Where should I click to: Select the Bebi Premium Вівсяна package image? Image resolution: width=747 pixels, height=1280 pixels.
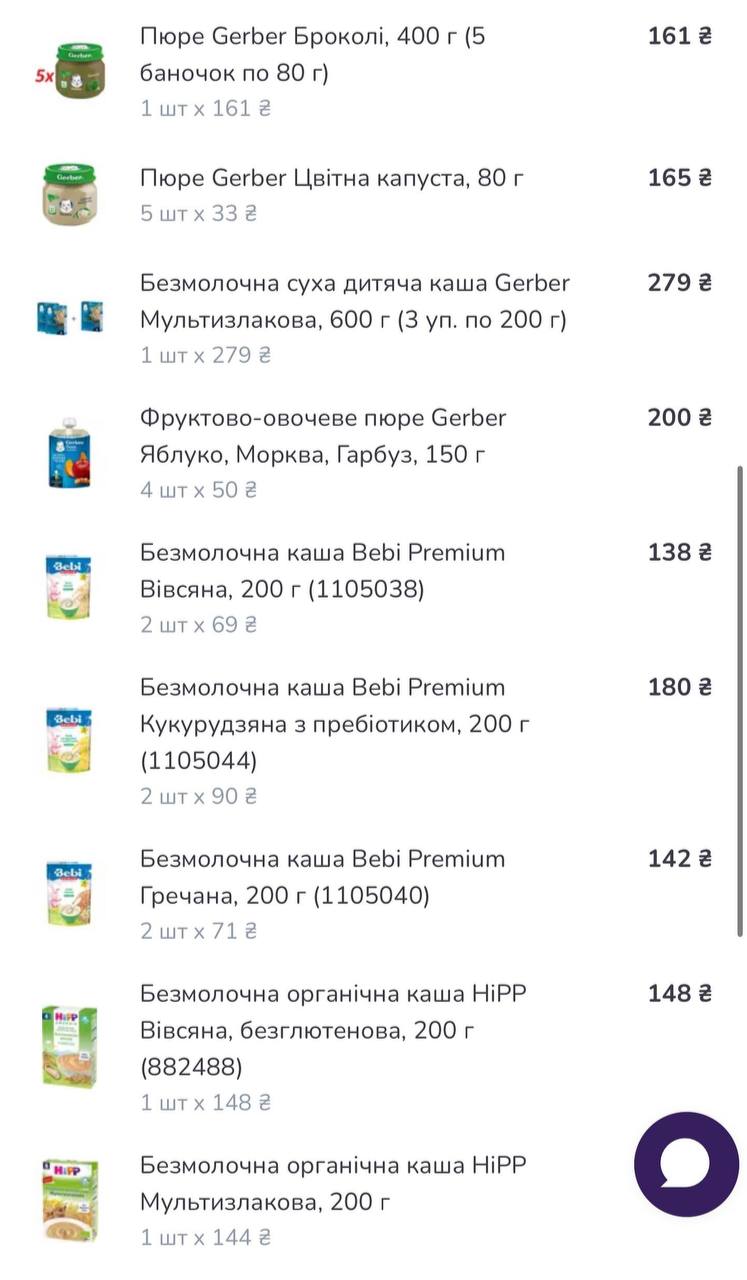[69, 587]
